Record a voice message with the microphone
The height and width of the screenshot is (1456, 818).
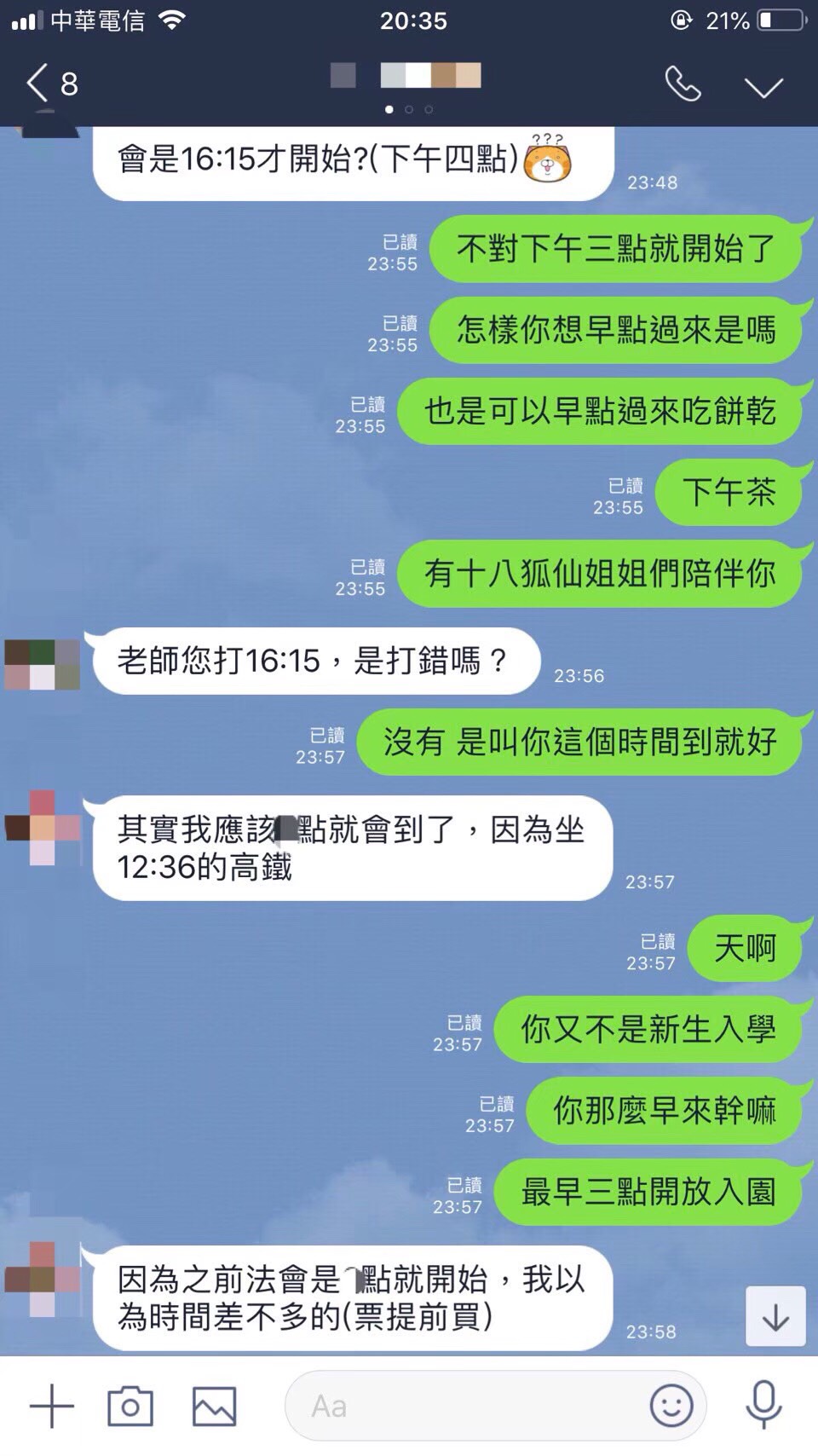(x=763, y=1406)
